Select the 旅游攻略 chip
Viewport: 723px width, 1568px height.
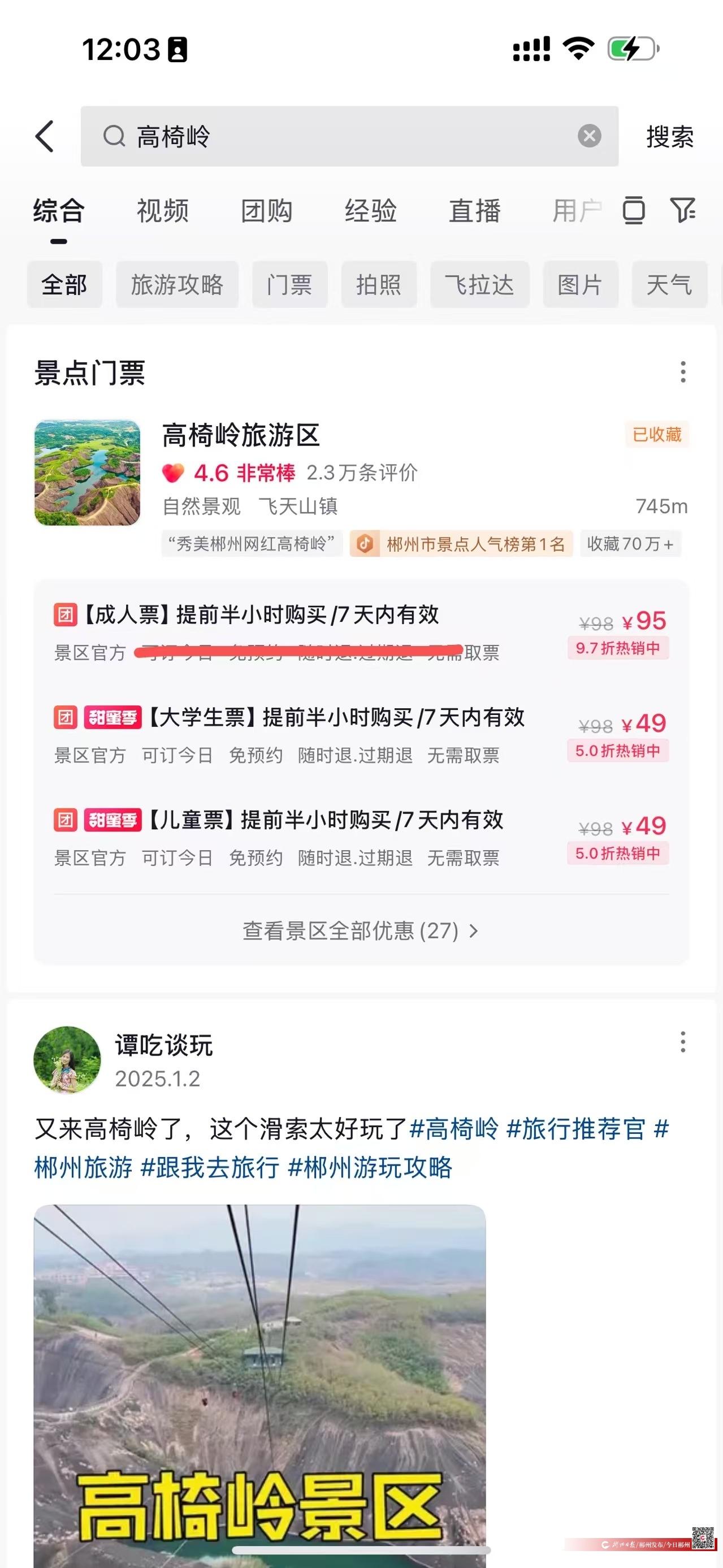[x=177, y=284]
